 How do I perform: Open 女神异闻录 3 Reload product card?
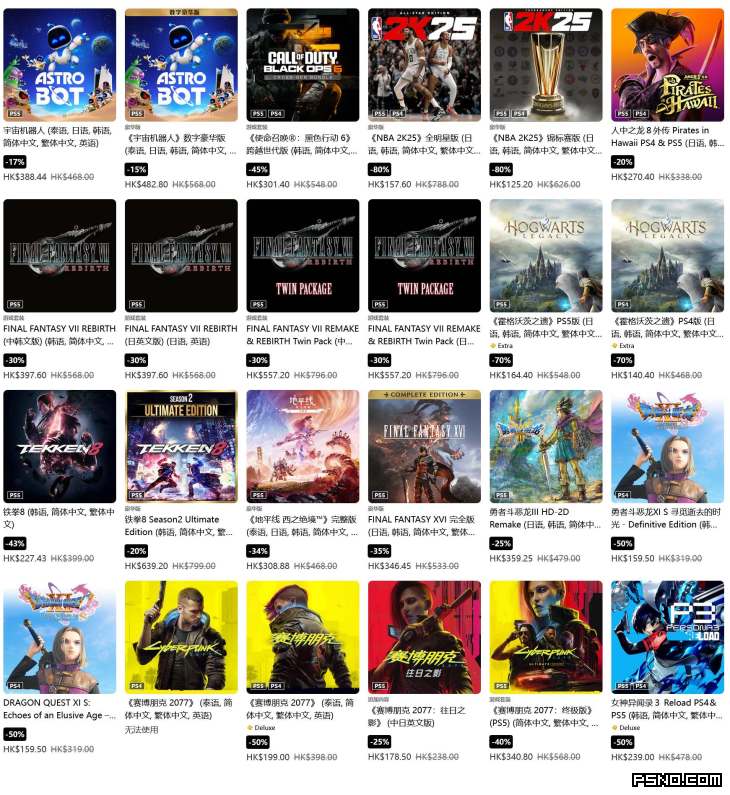667,637
